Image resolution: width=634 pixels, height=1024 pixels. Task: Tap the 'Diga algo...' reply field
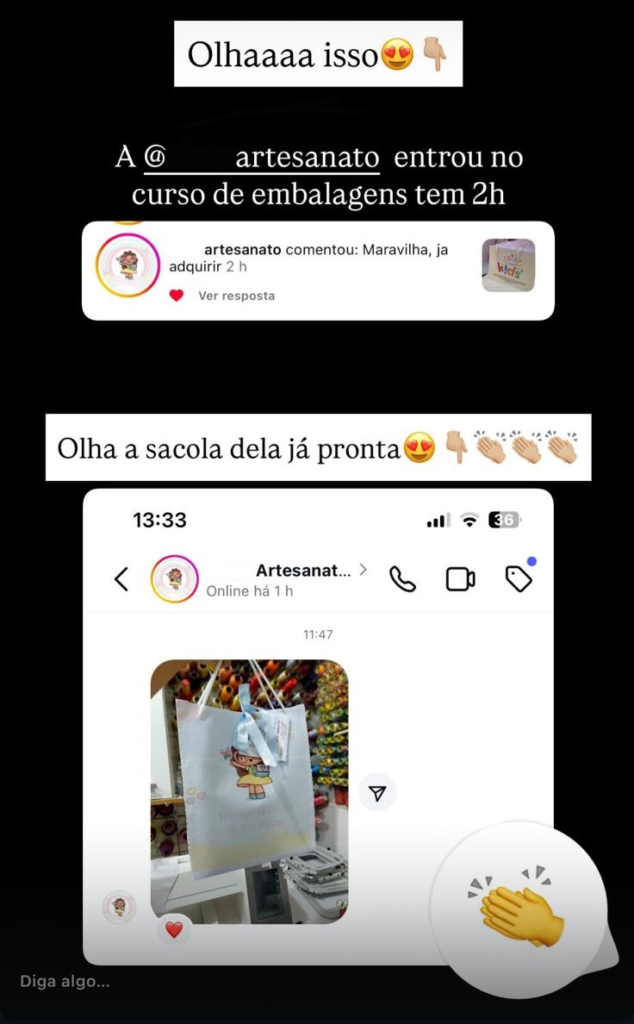tap(66, 981)
